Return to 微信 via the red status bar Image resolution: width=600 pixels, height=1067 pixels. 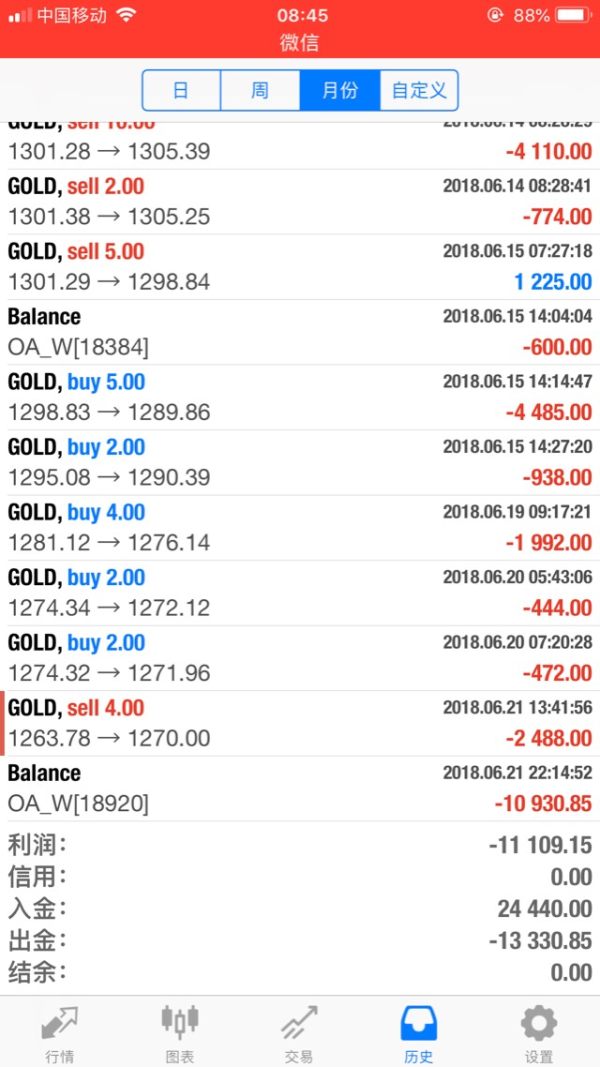coord(299,43)
